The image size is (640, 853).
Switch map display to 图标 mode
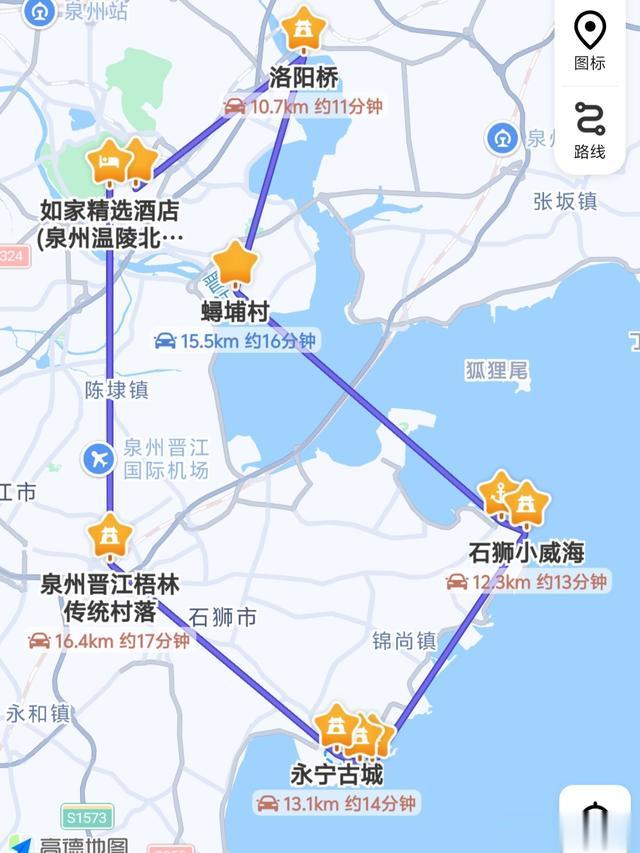point(590,41)
